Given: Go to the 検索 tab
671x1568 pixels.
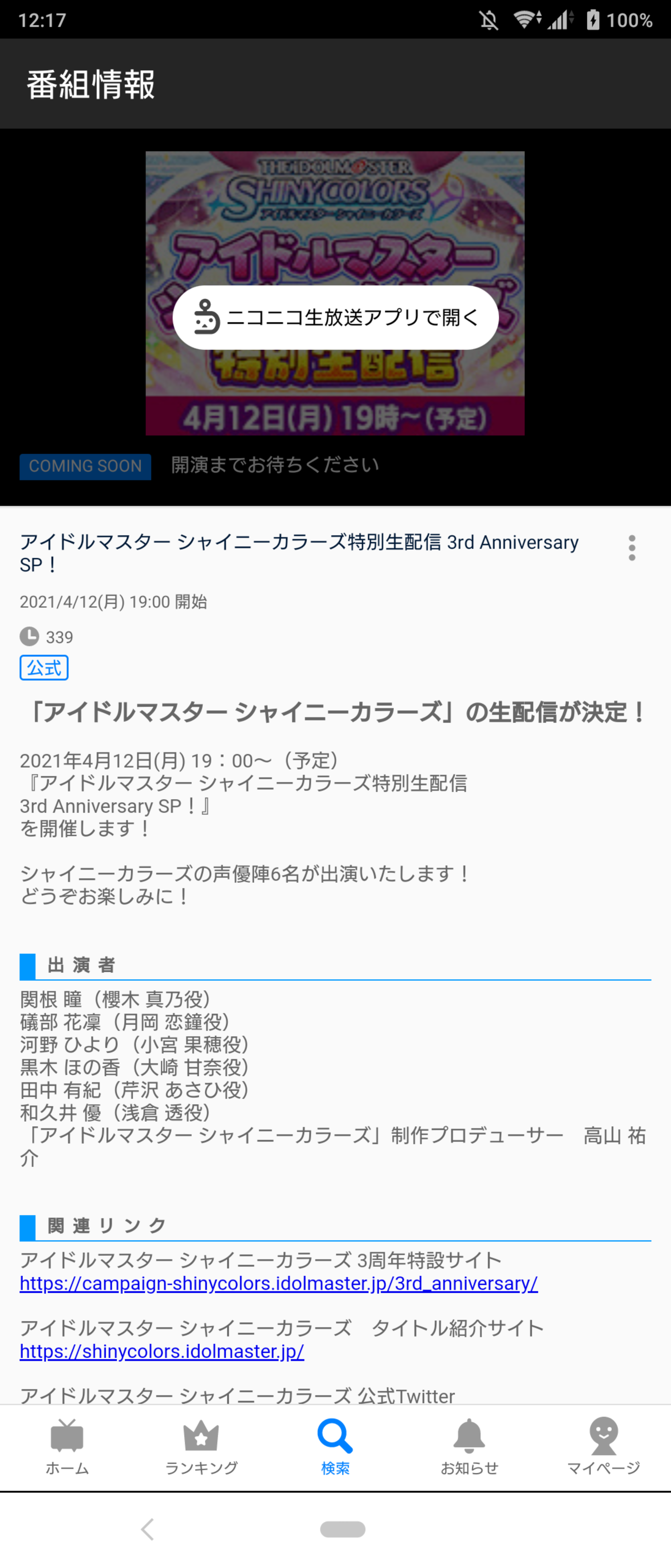Looking at the screenshot, I should 335,1447.
